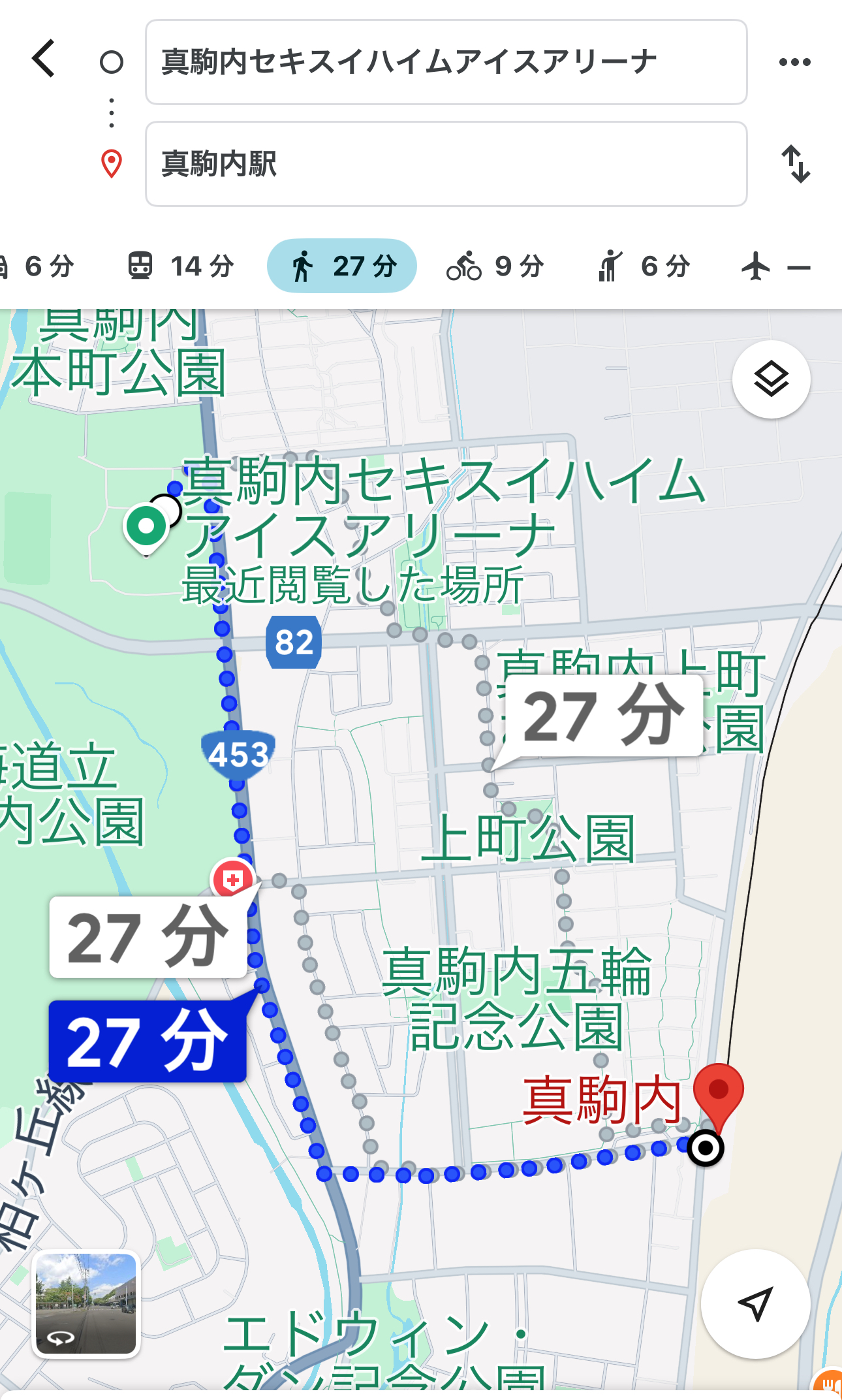Swap the start and destination

[x=796, y=164]
